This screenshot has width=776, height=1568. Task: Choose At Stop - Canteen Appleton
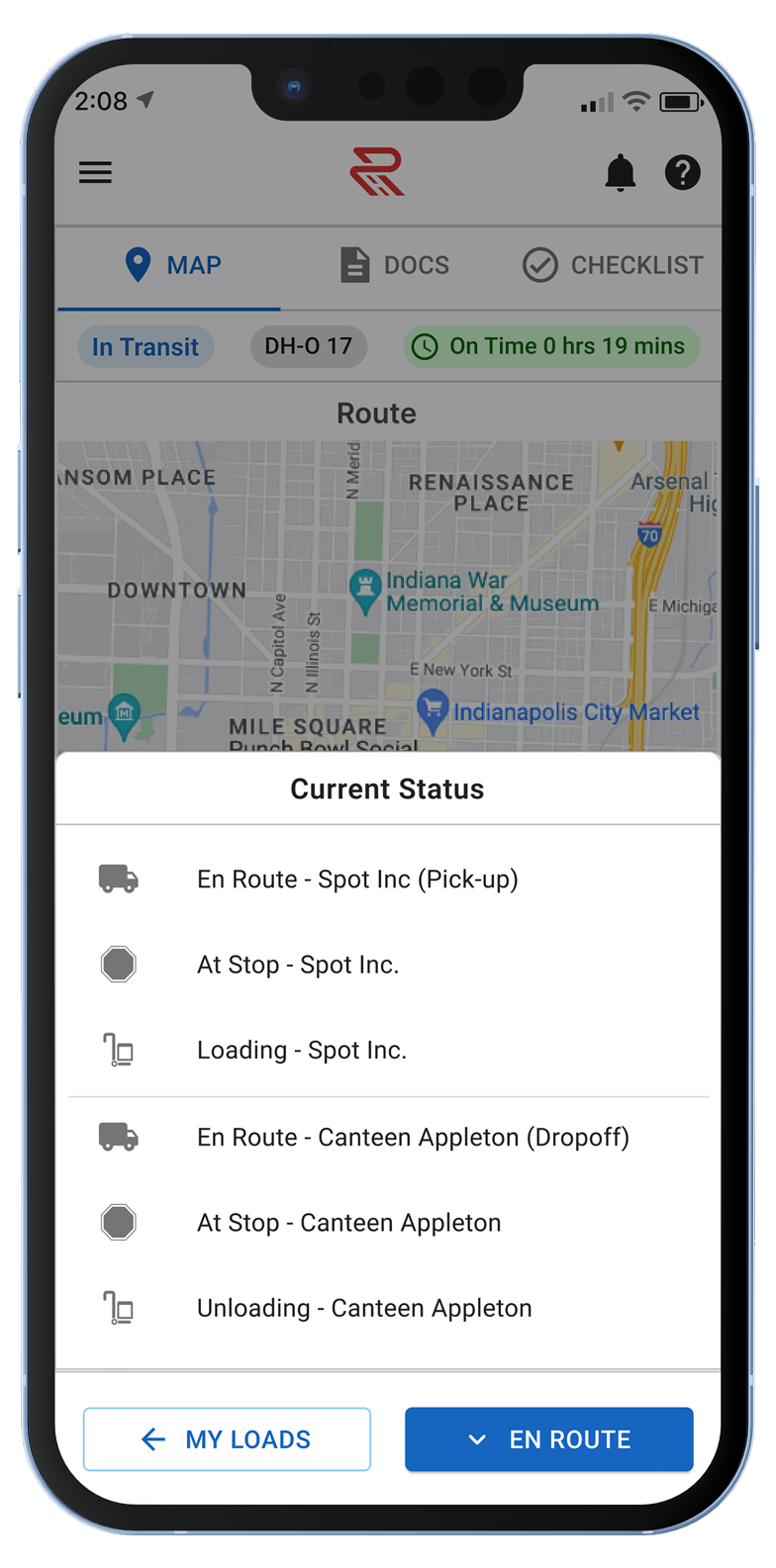388,1223
